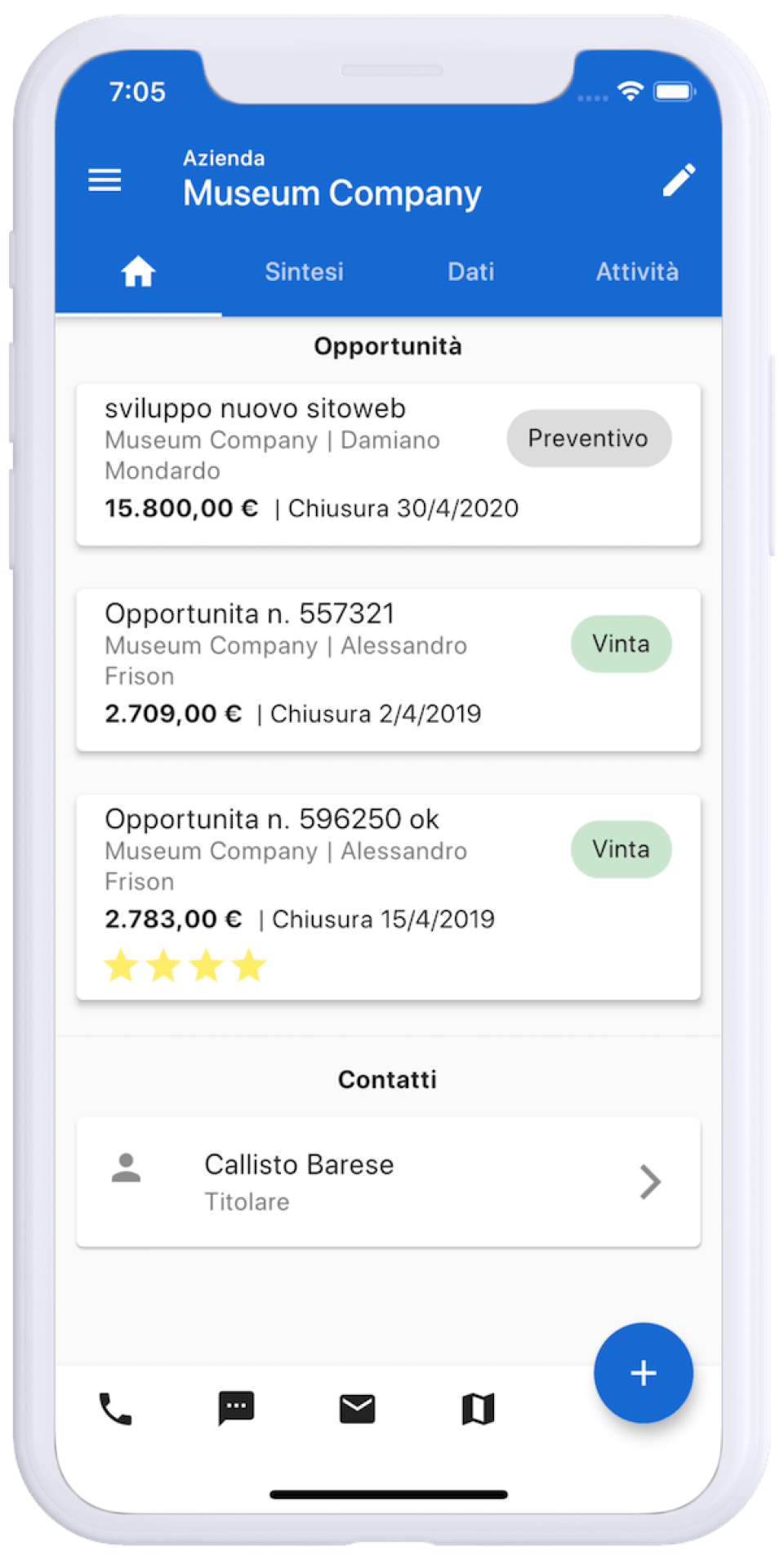Screen dimensions: 784x1560
Task: Call the company with the phone icon
Action: coord(115,1409)
